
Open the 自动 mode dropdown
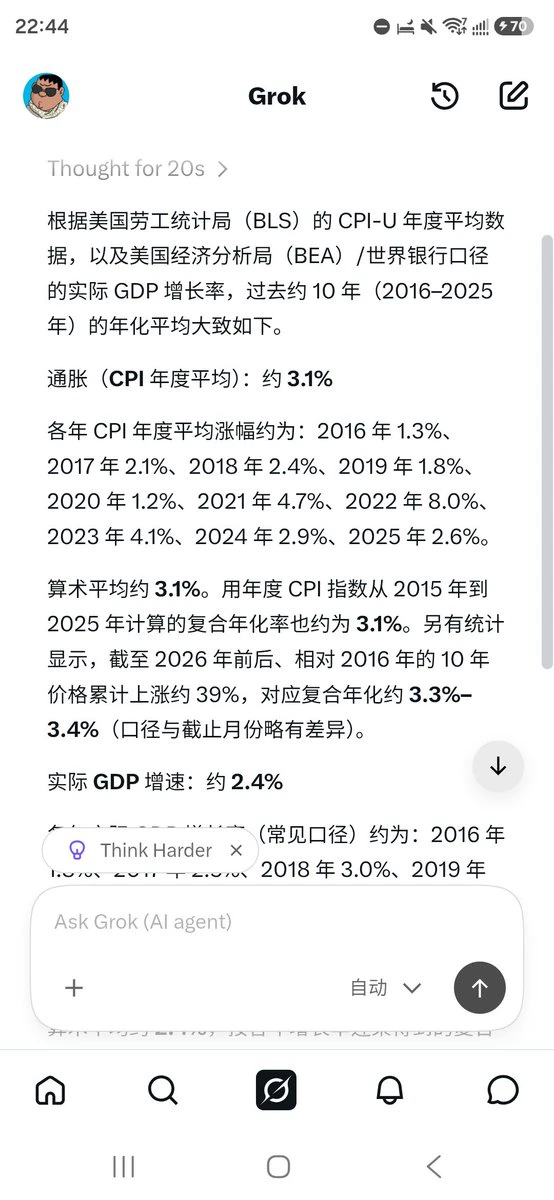[x=386, y=988]
